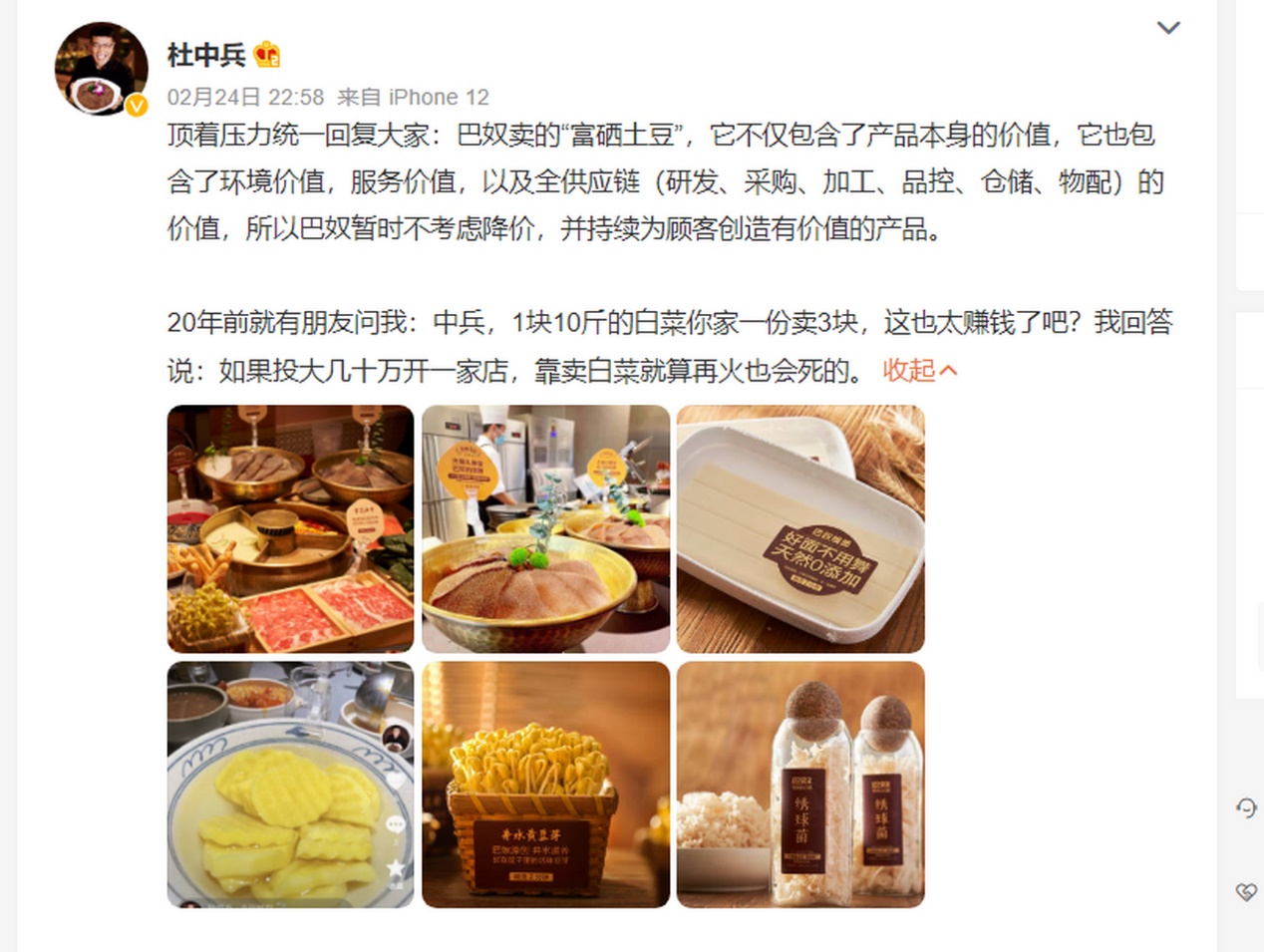View the mushroom jars photo
The height and width of the screenshot is (952, 1264).
coord(800,785)
